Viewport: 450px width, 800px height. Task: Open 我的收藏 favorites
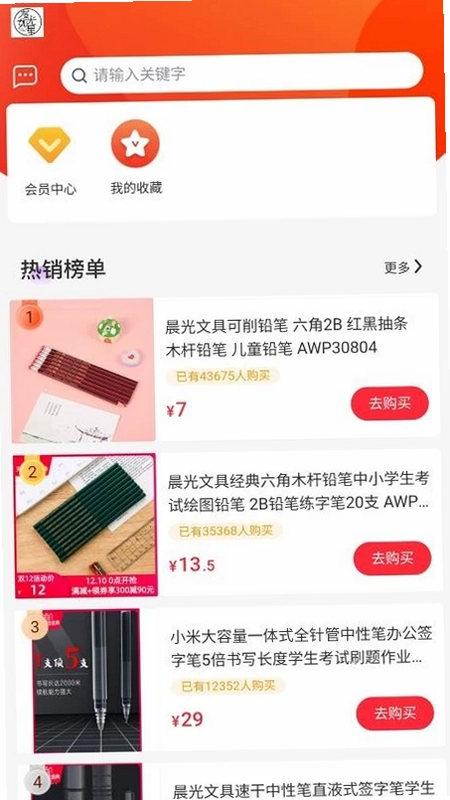pos(136,158)
